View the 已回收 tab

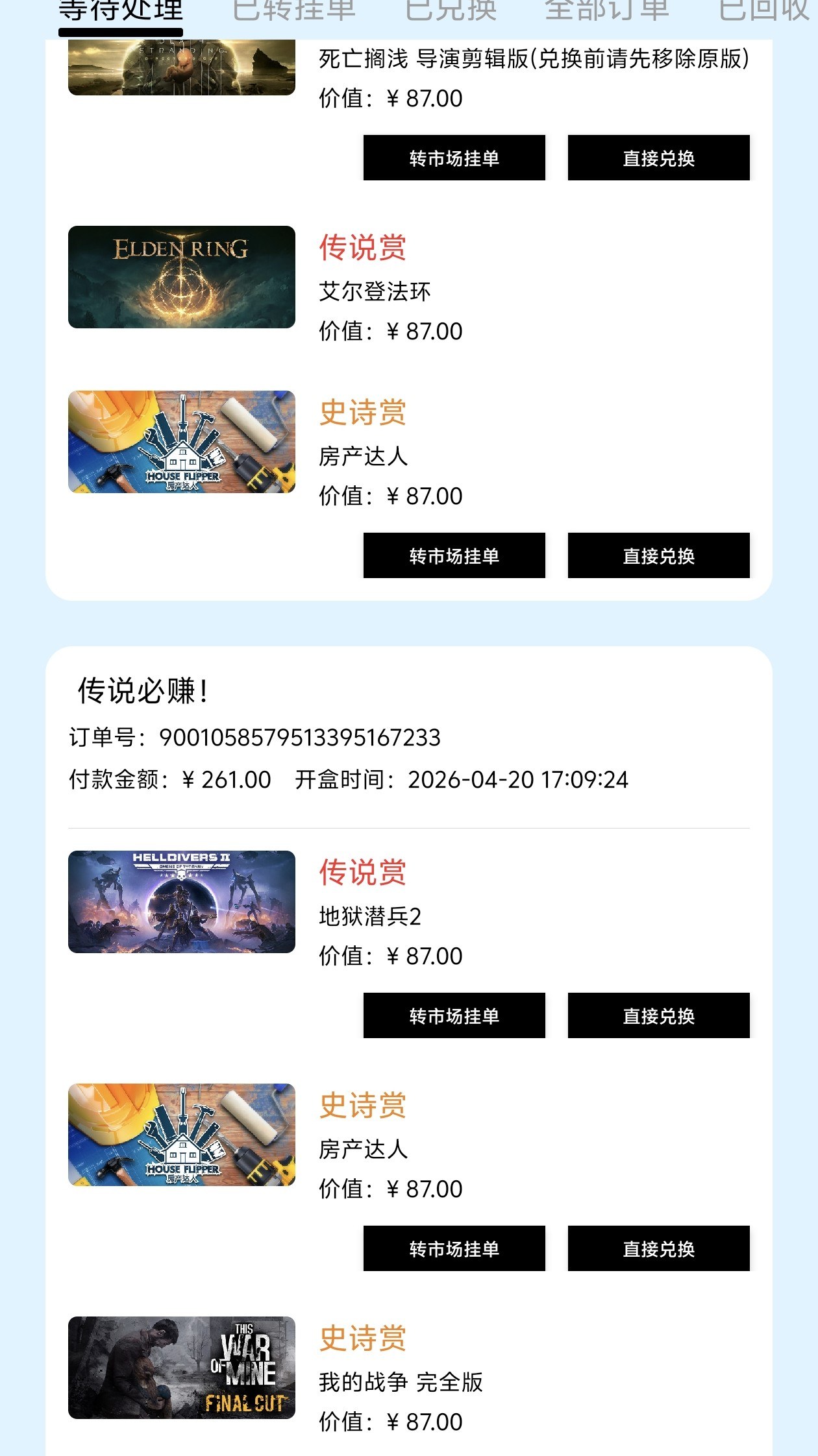[763, 10]
